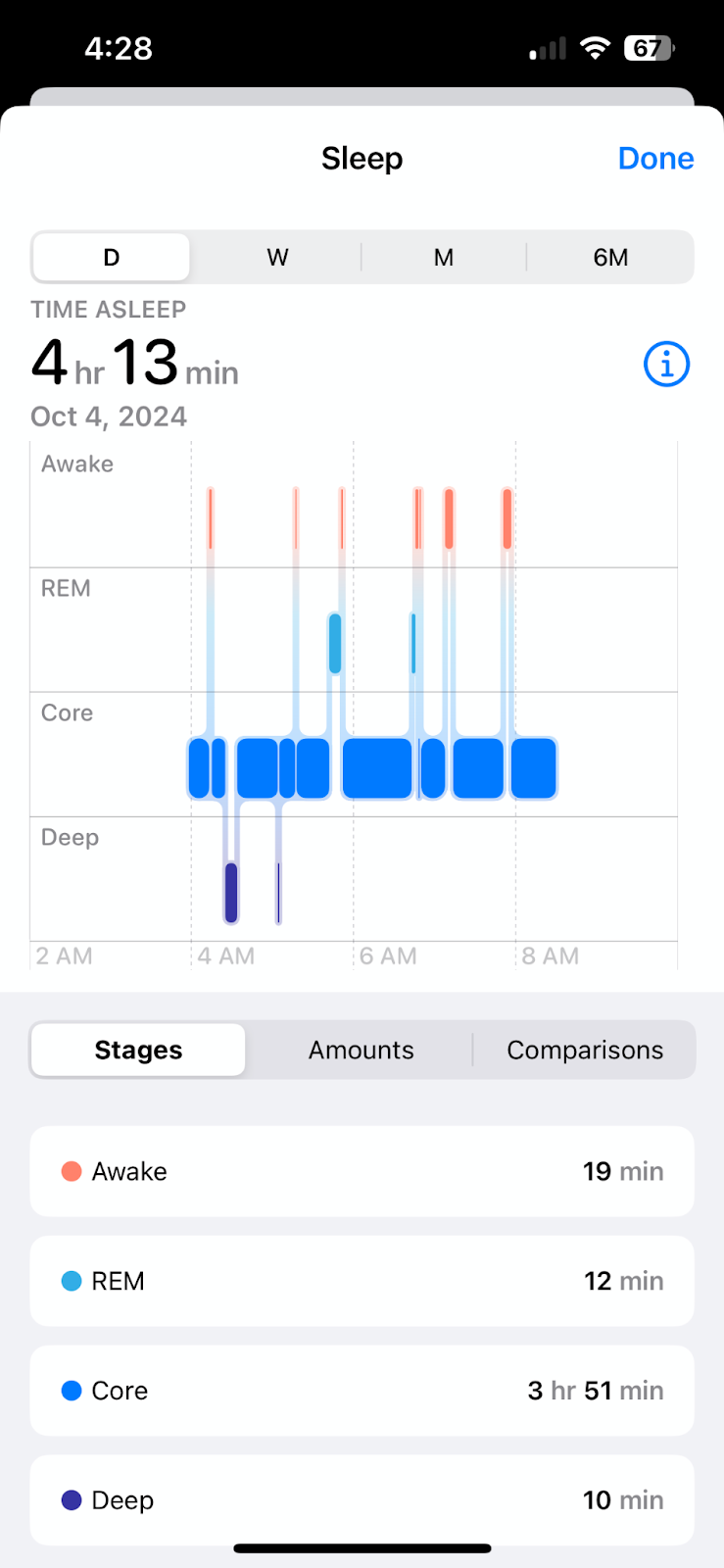This screenshot has height=1568, width=724.
Task: Open the sleep info icon
Action: tap(666, 365)
